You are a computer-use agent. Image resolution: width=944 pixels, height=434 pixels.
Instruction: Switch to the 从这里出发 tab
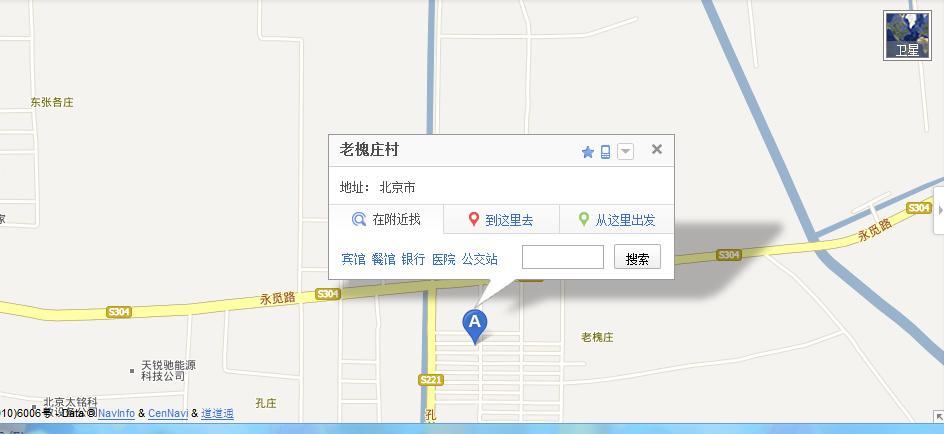pos(616,220)
